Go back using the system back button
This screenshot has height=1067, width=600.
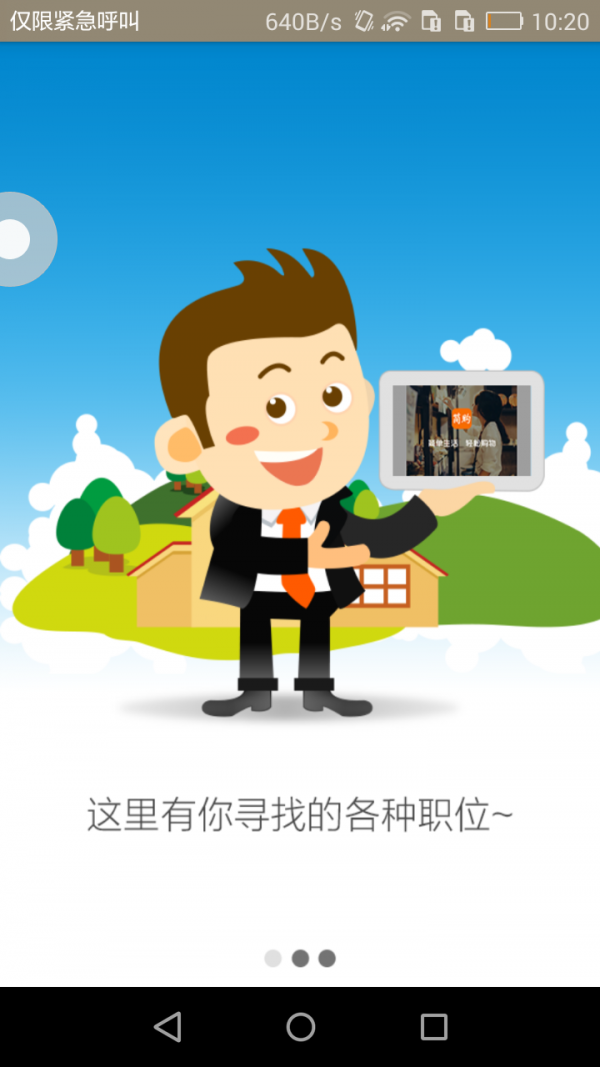tap(167, 1026)
